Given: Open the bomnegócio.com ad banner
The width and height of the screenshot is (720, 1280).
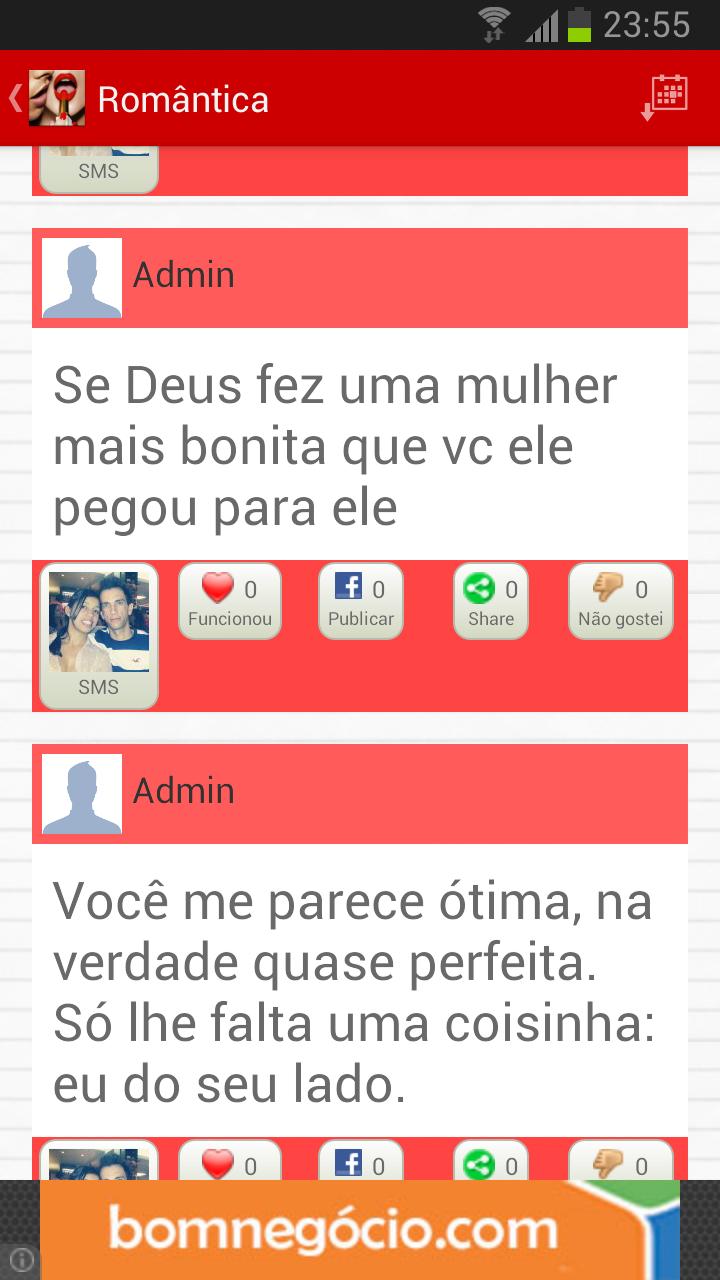Looking at the screenshot, I should pyautogui.click(x=360, y=1230).
